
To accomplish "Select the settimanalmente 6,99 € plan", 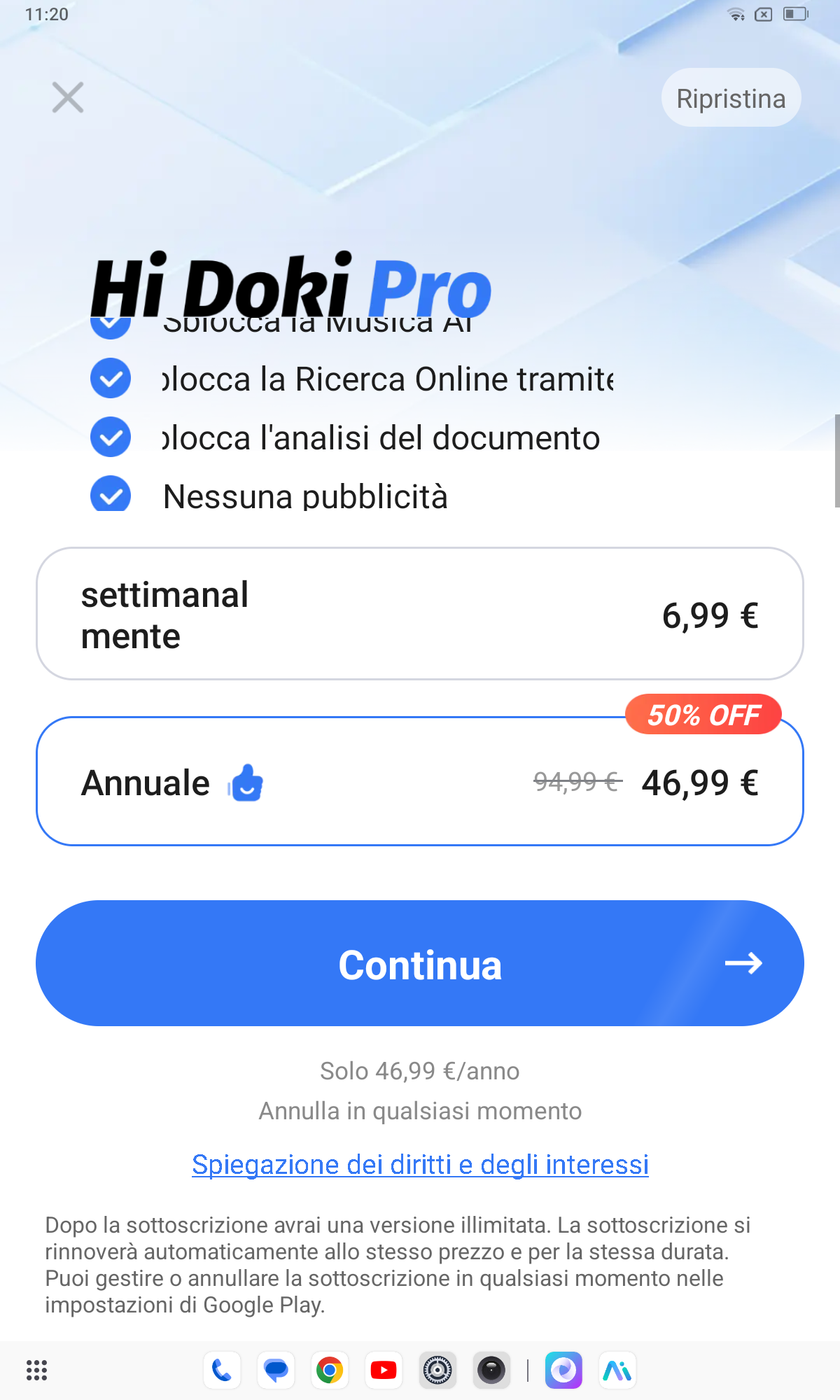I will click(419, 614).
